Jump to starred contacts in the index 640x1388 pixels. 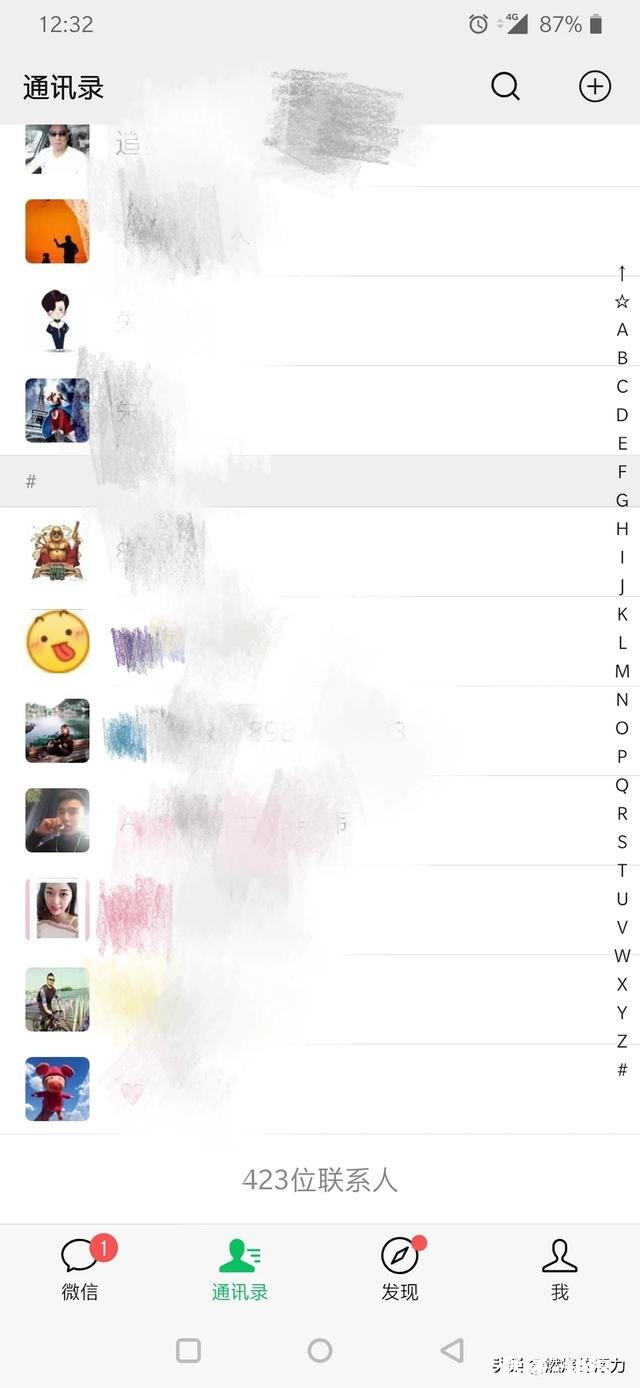pos(622,301)
